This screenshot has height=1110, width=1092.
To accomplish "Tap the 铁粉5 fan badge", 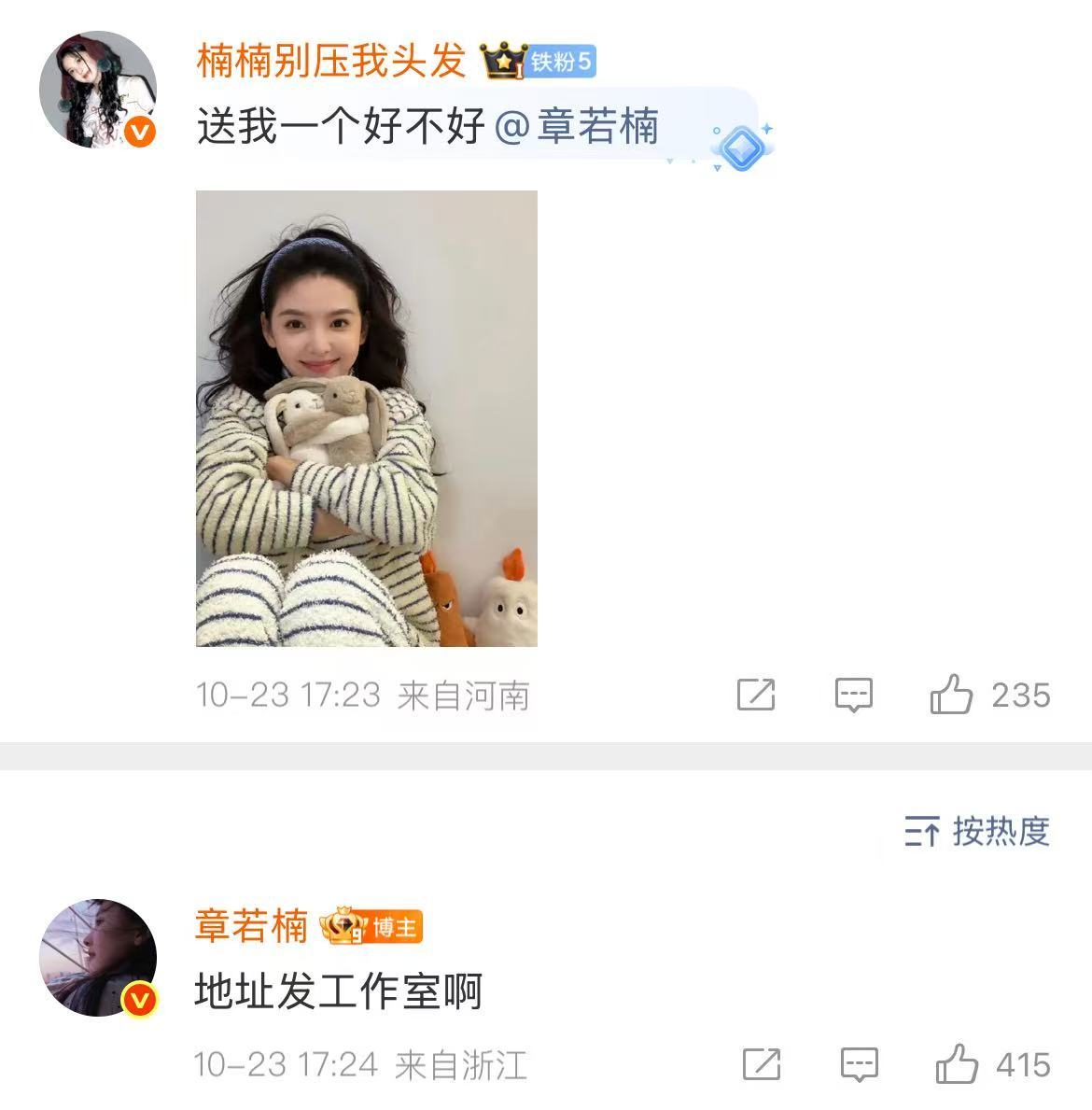I will 561,62.
